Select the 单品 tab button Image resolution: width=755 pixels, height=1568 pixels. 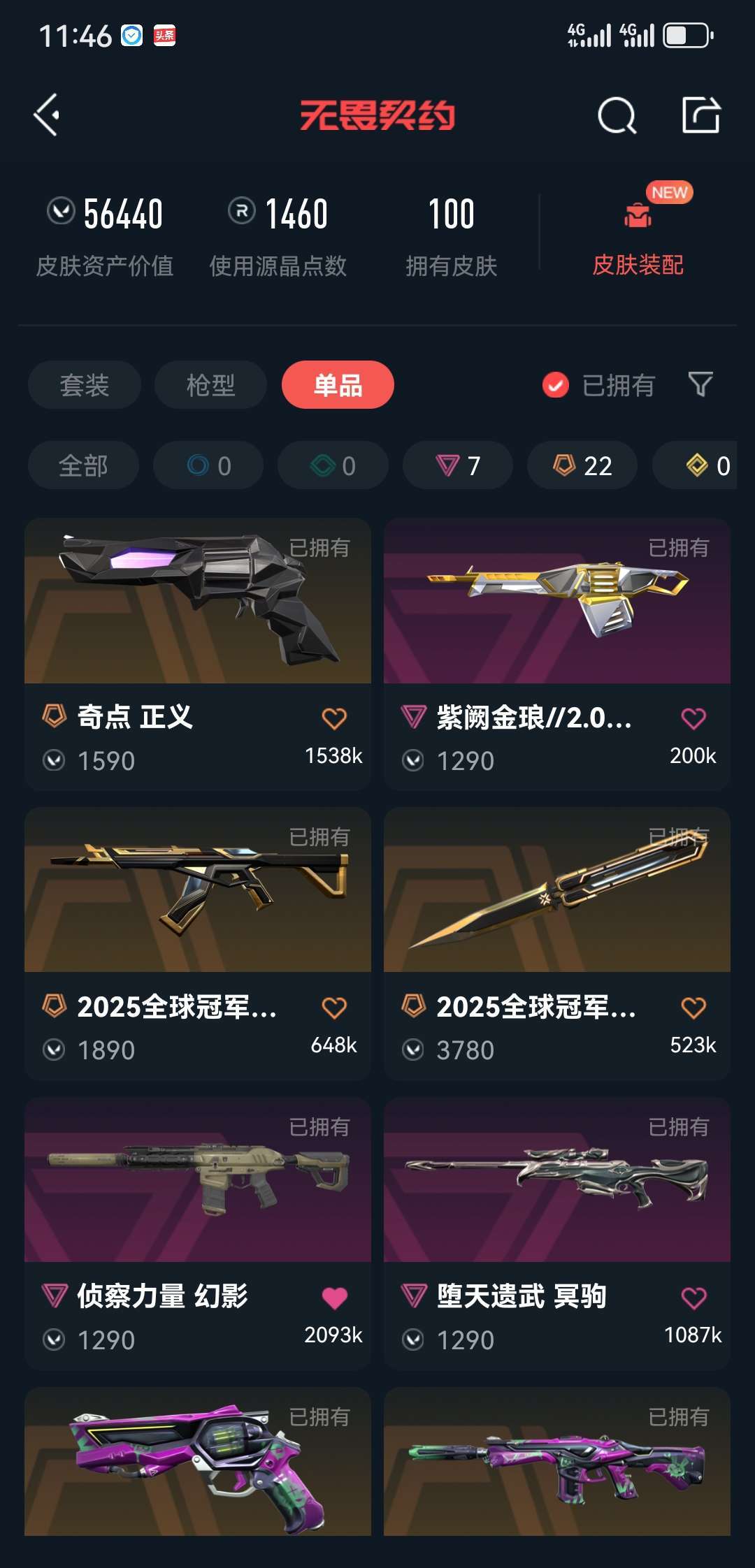338,385
